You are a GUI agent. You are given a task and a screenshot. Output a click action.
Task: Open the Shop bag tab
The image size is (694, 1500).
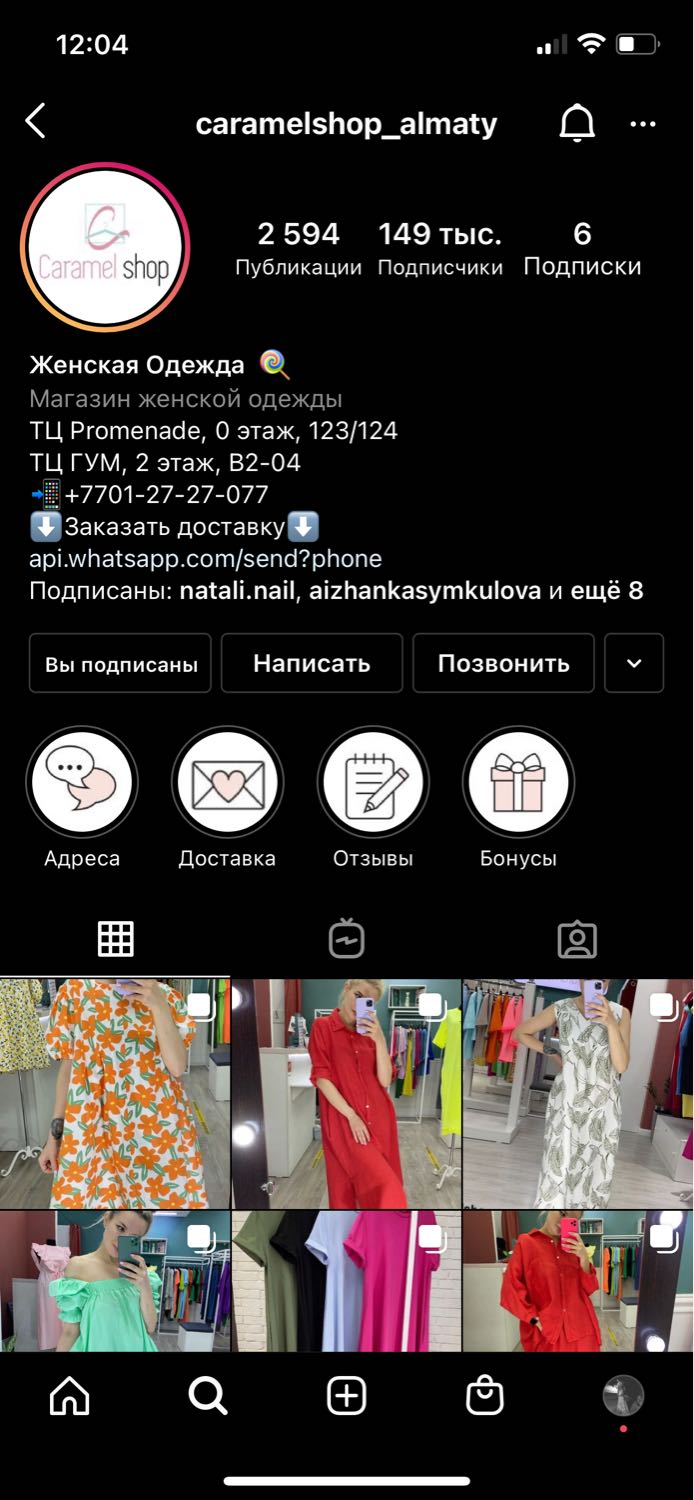click(485, 1396)
